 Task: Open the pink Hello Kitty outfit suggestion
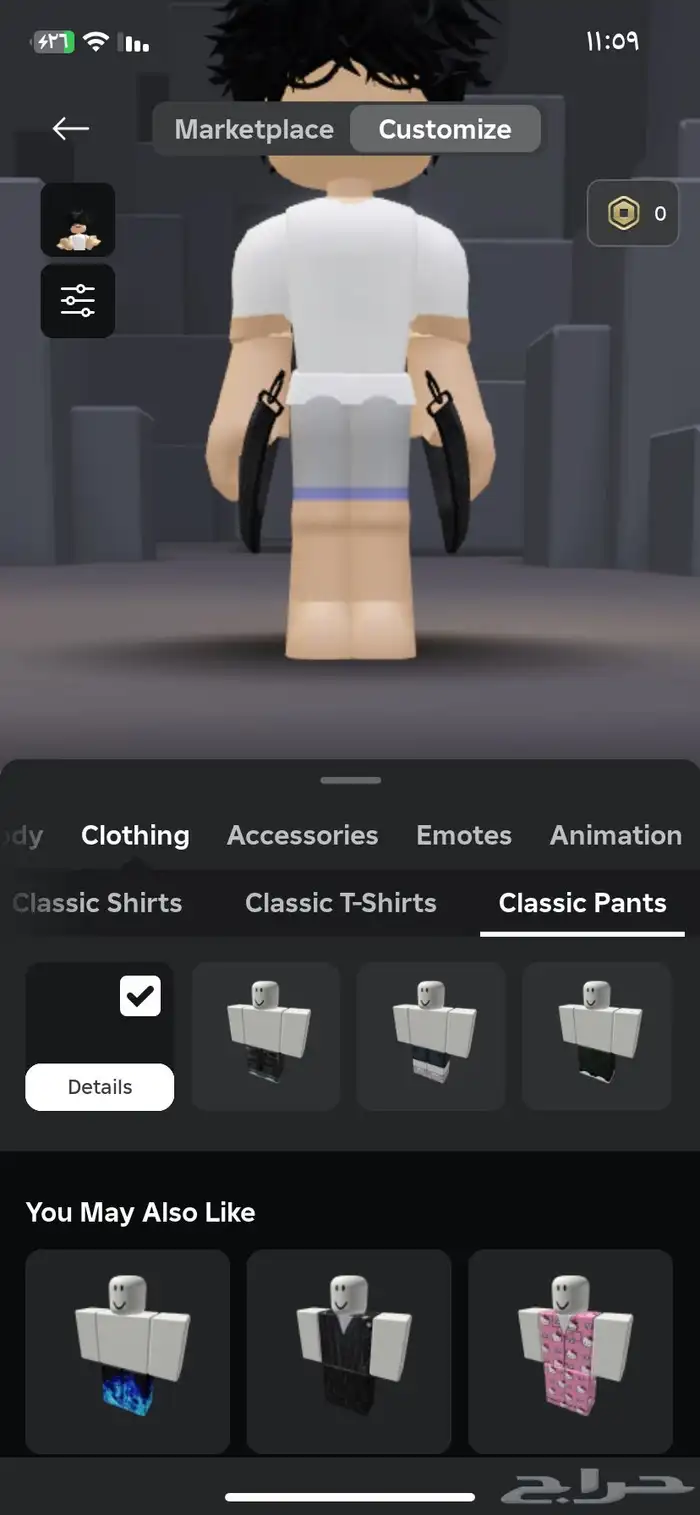tap(570, 1350)
